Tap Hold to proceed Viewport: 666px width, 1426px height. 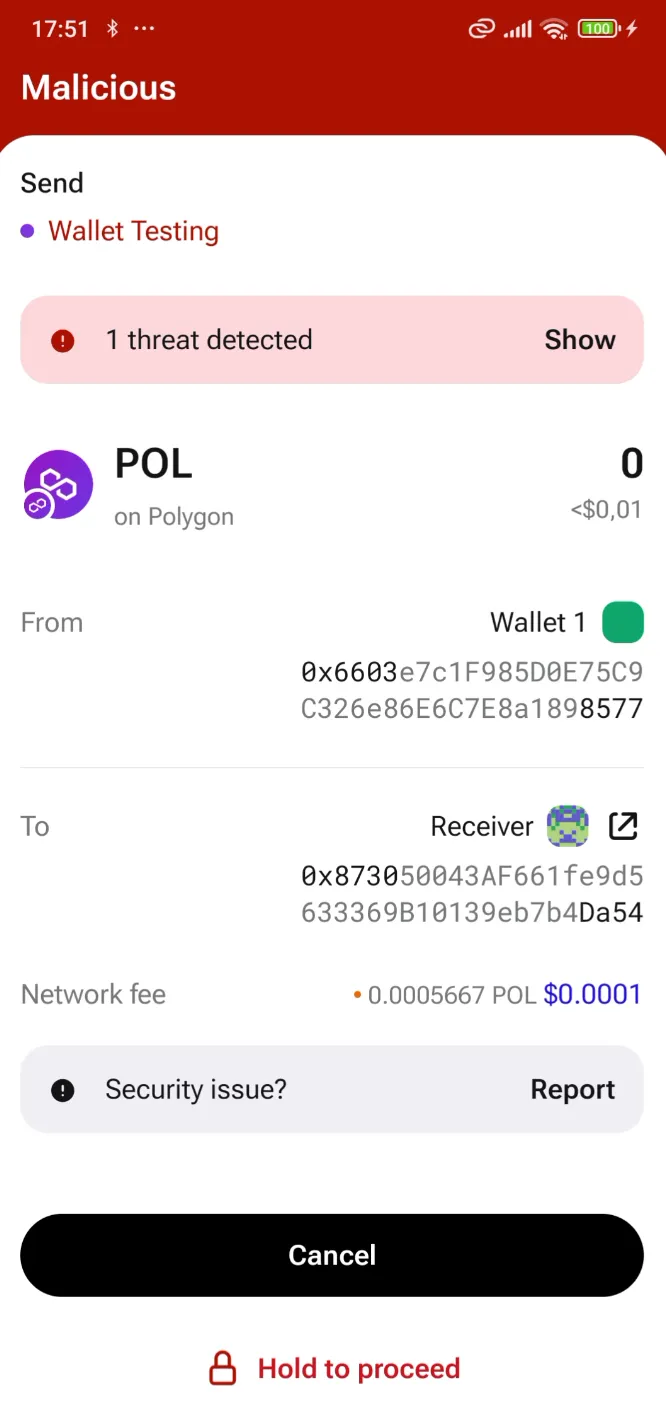tap(334, 1368)
